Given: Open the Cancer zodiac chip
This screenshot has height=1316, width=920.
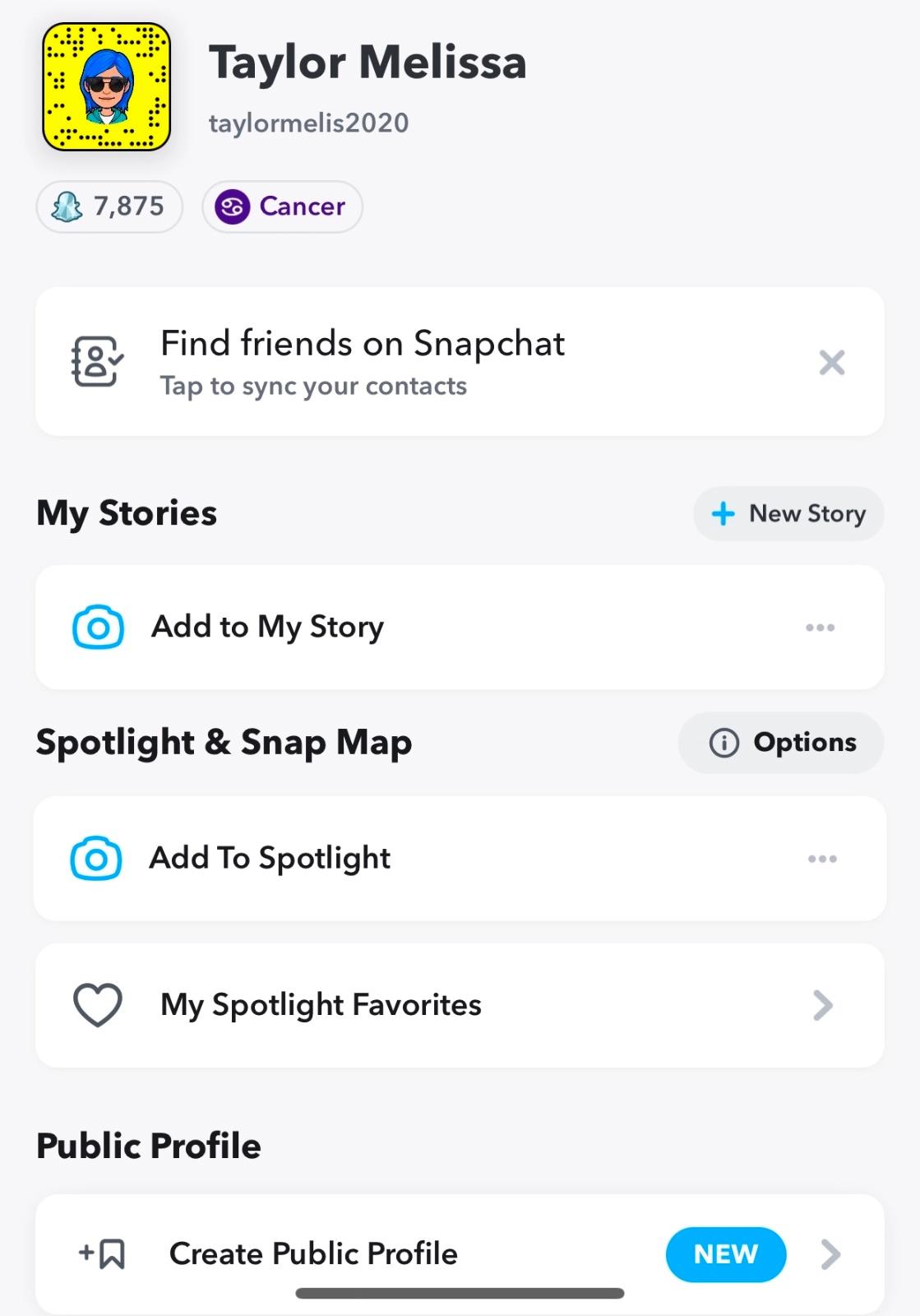Looking at the screenshot, I should [x=282, y=206].
